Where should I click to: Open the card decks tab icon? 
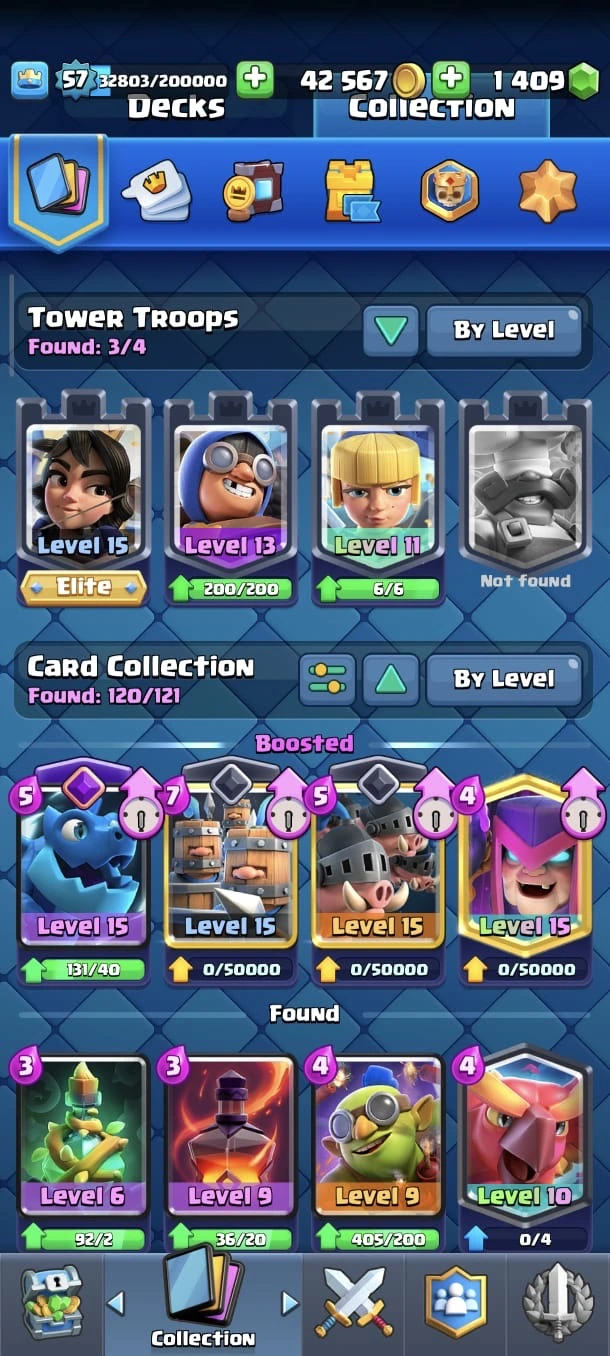(x=58, y=190)
